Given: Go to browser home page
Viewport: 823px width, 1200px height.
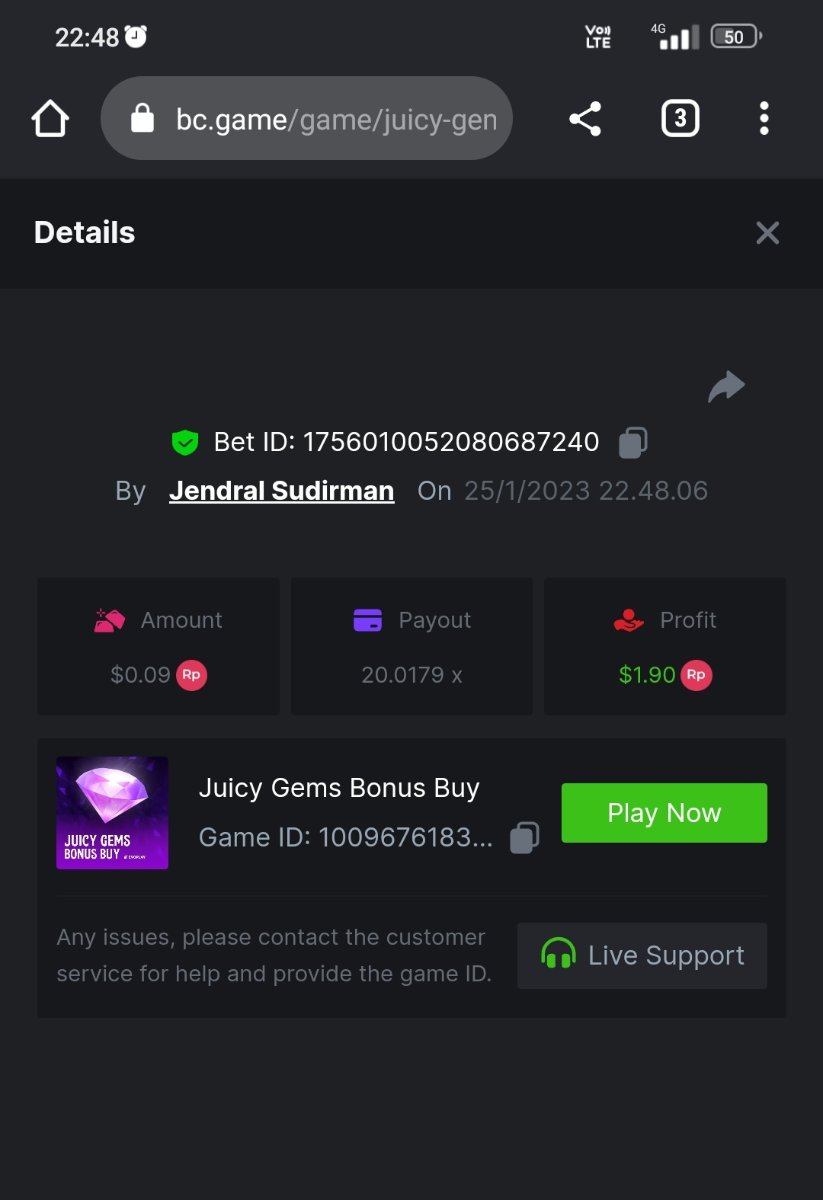Looking at the screenshot, I should pos(50,119).
